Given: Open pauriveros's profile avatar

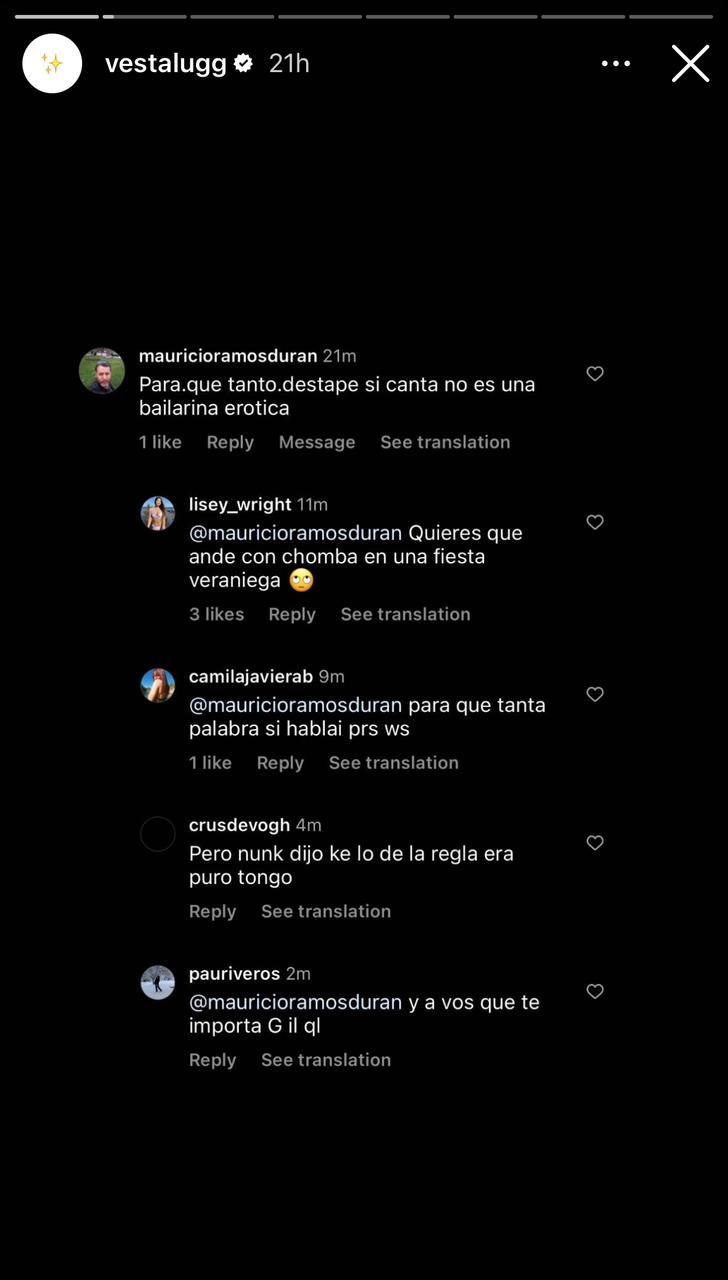Looking at the screenshot, I should point(157,982).
